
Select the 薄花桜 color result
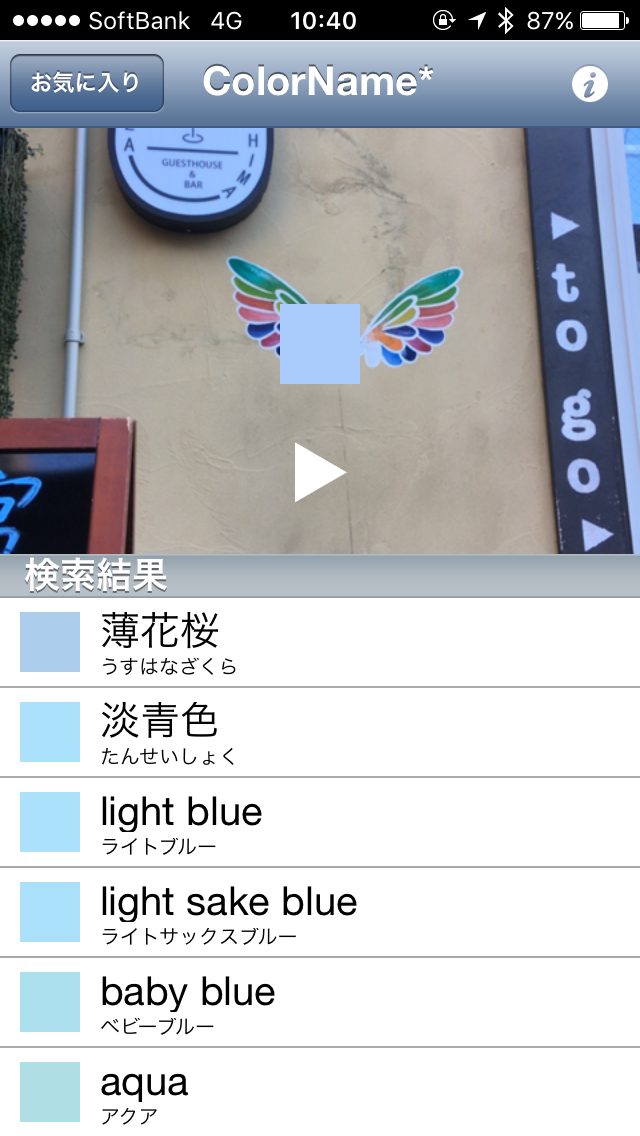(320, 642)
